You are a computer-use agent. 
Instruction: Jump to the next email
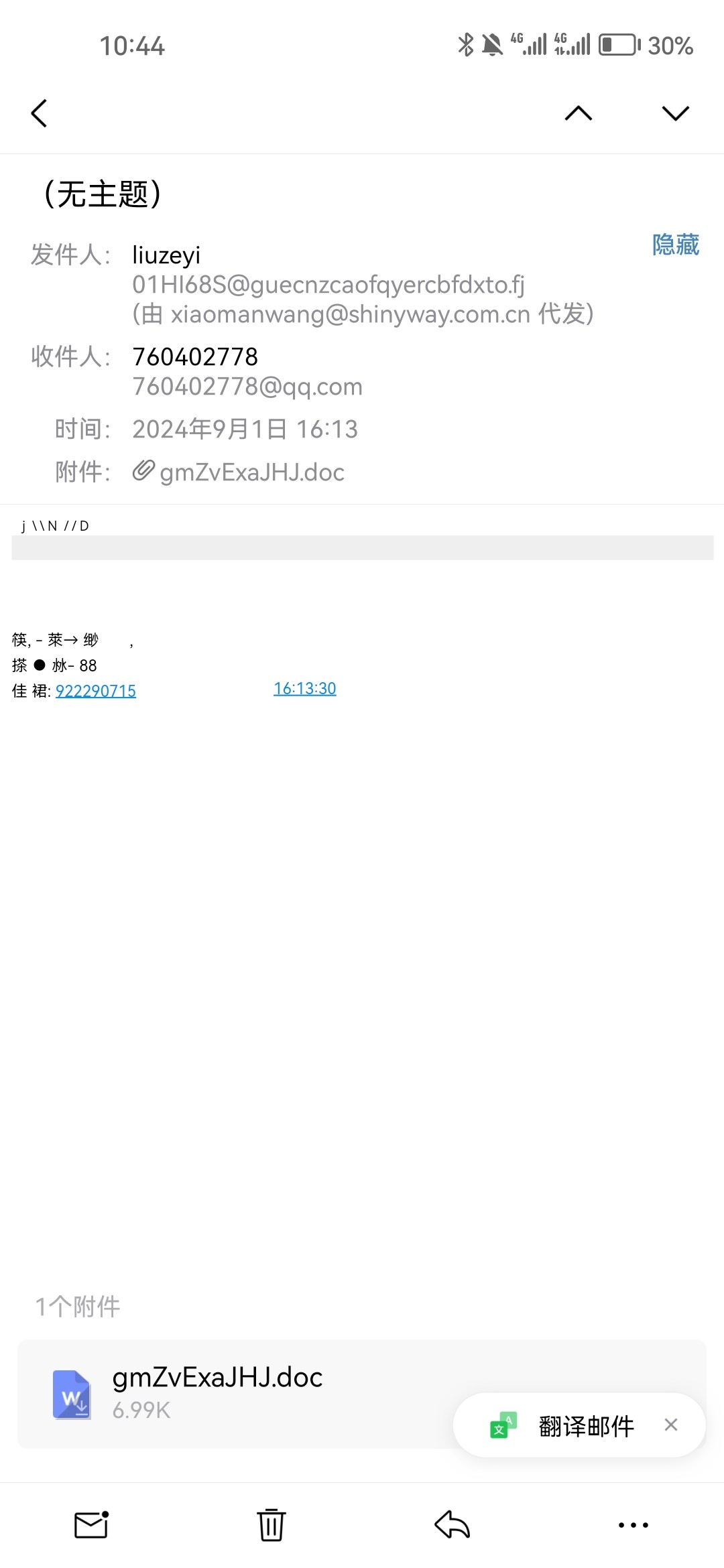click(x=674, y=113)
